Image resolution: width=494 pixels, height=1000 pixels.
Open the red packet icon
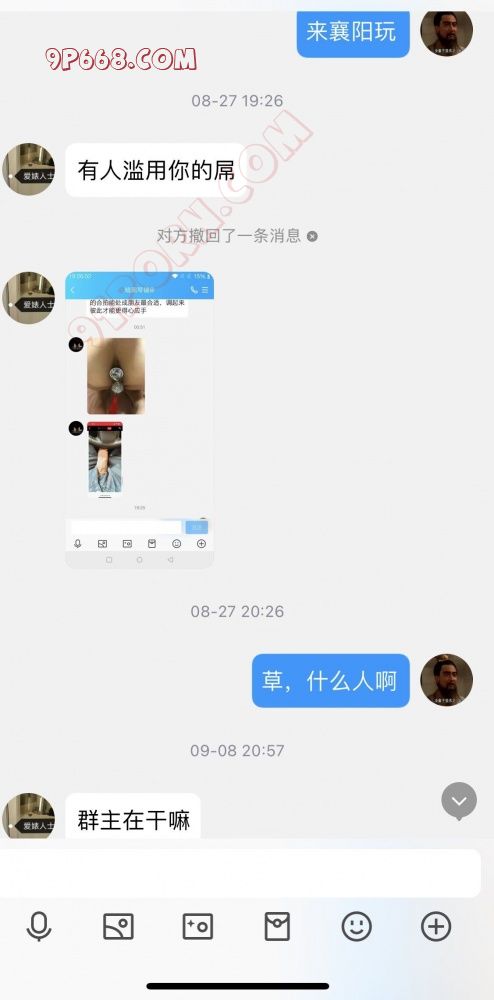click(x=277, y=926)
